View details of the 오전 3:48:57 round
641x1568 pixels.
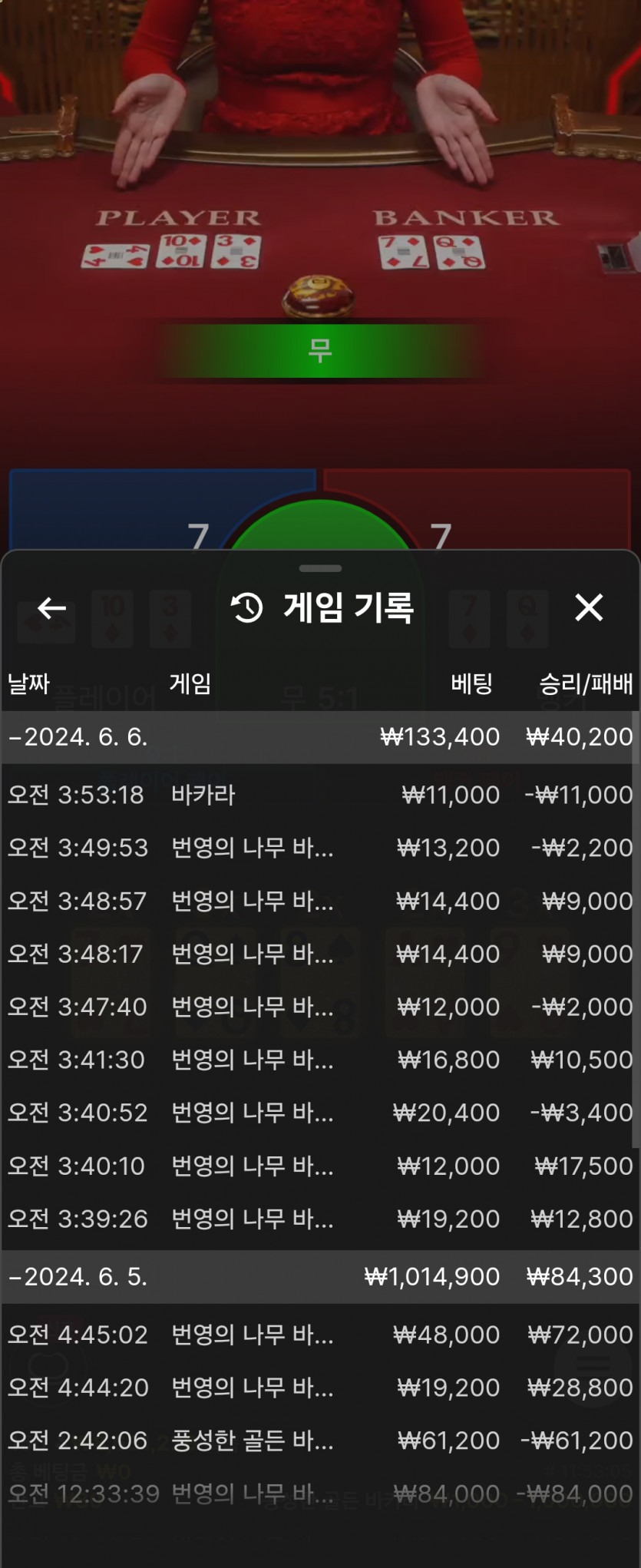pos(320,901)
